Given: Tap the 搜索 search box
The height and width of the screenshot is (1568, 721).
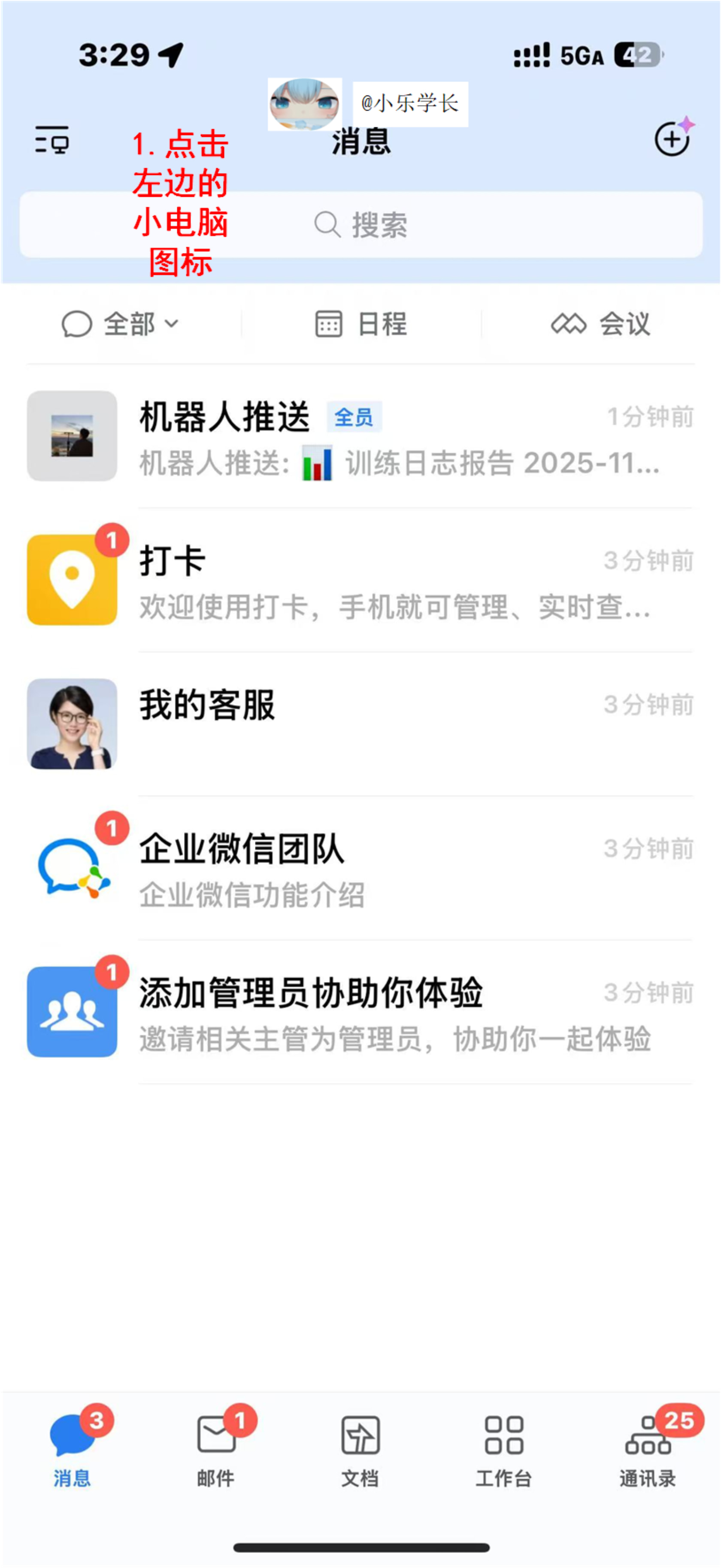Looking at the screenshot, I should click(360, 225).
